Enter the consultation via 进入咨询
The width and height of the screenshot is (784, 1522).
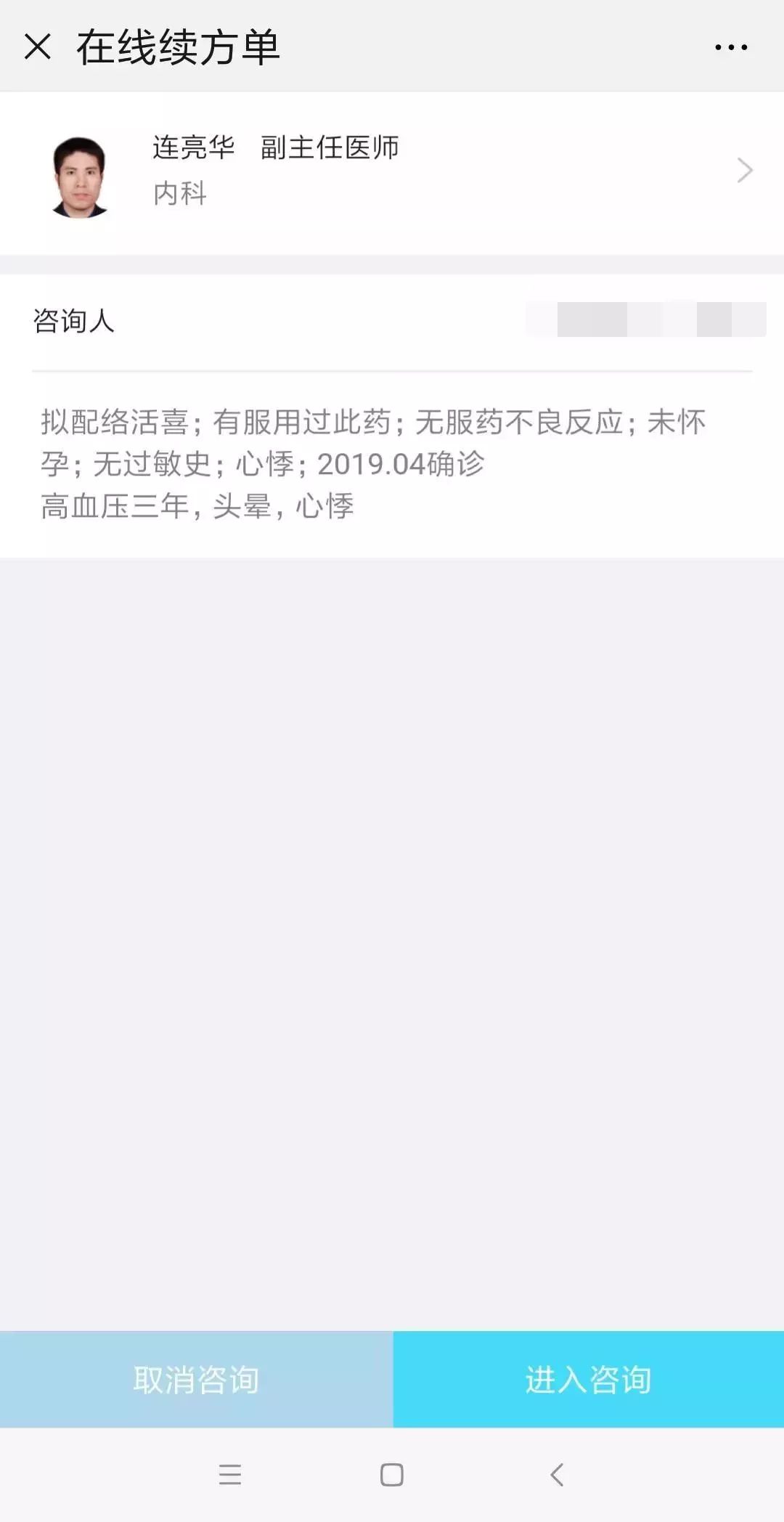(588, 1379)
